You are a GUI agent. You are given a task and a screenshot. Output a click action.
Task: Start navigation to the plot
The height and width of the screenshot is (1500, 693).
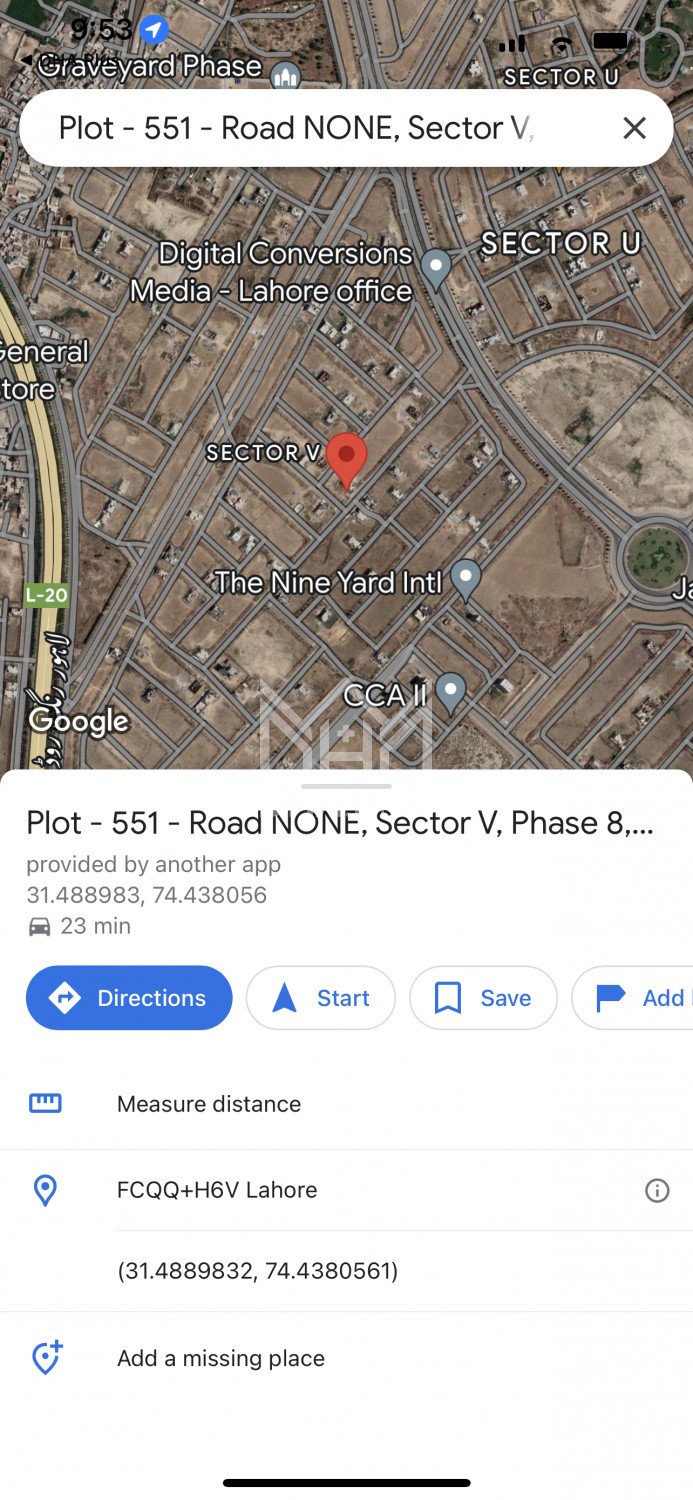321,998
